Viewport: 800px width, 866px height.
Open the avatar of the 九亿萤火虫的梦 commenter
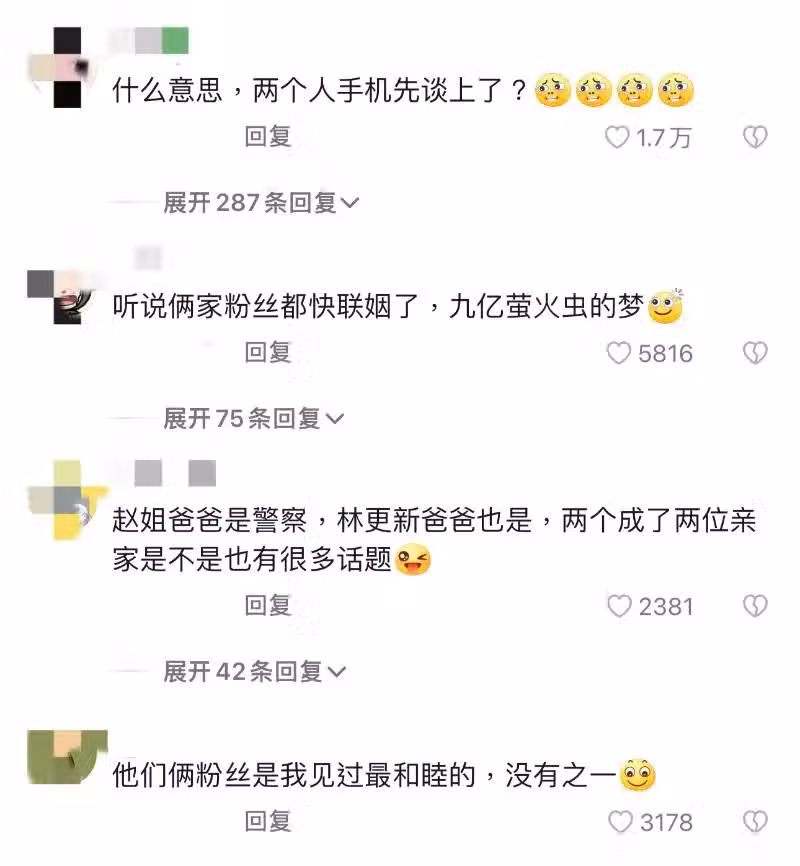click(x=67, y=297)
